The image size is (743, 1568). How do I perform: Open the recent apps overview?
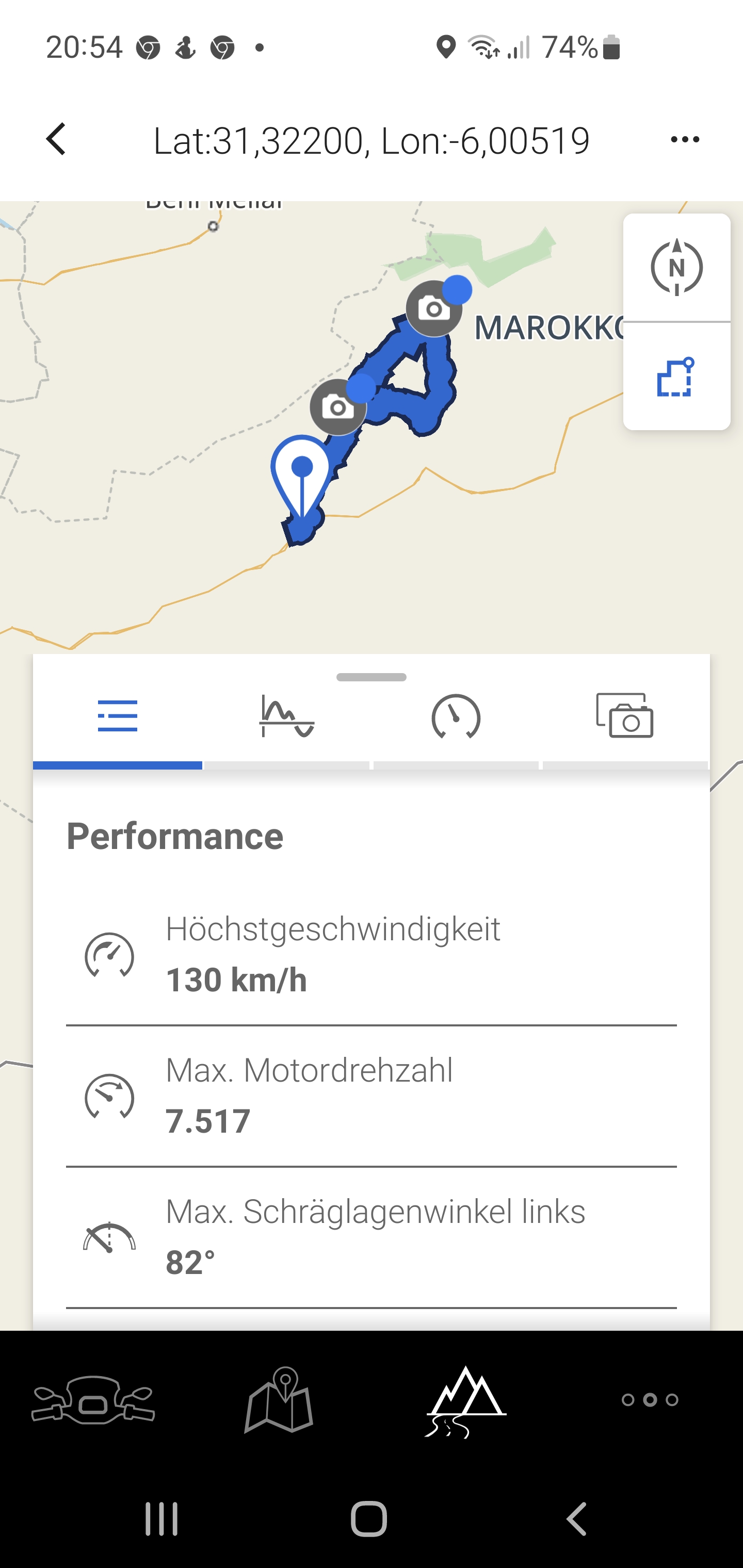161,1518
